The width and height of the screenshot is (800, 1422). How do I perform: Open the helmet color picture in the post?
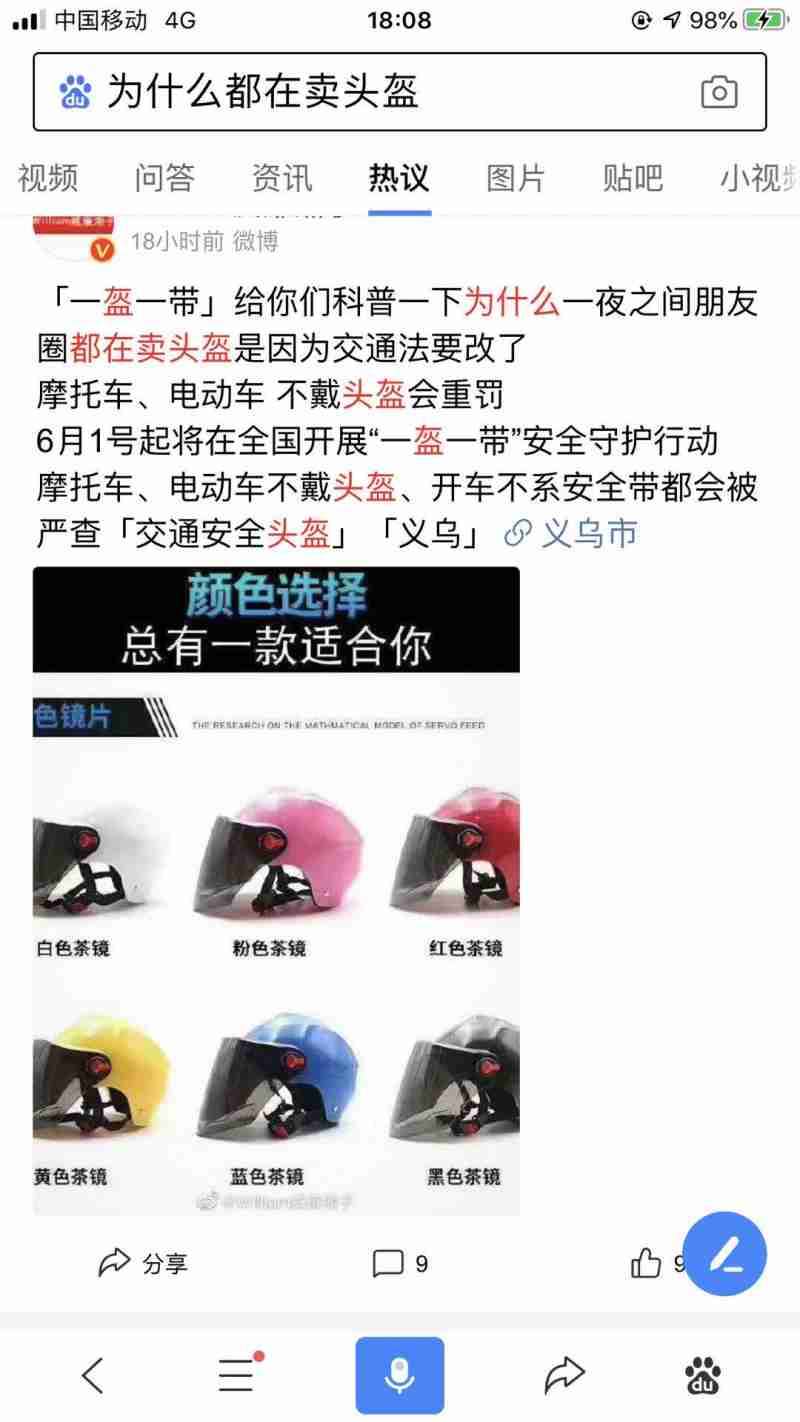[x=276, y=890]
